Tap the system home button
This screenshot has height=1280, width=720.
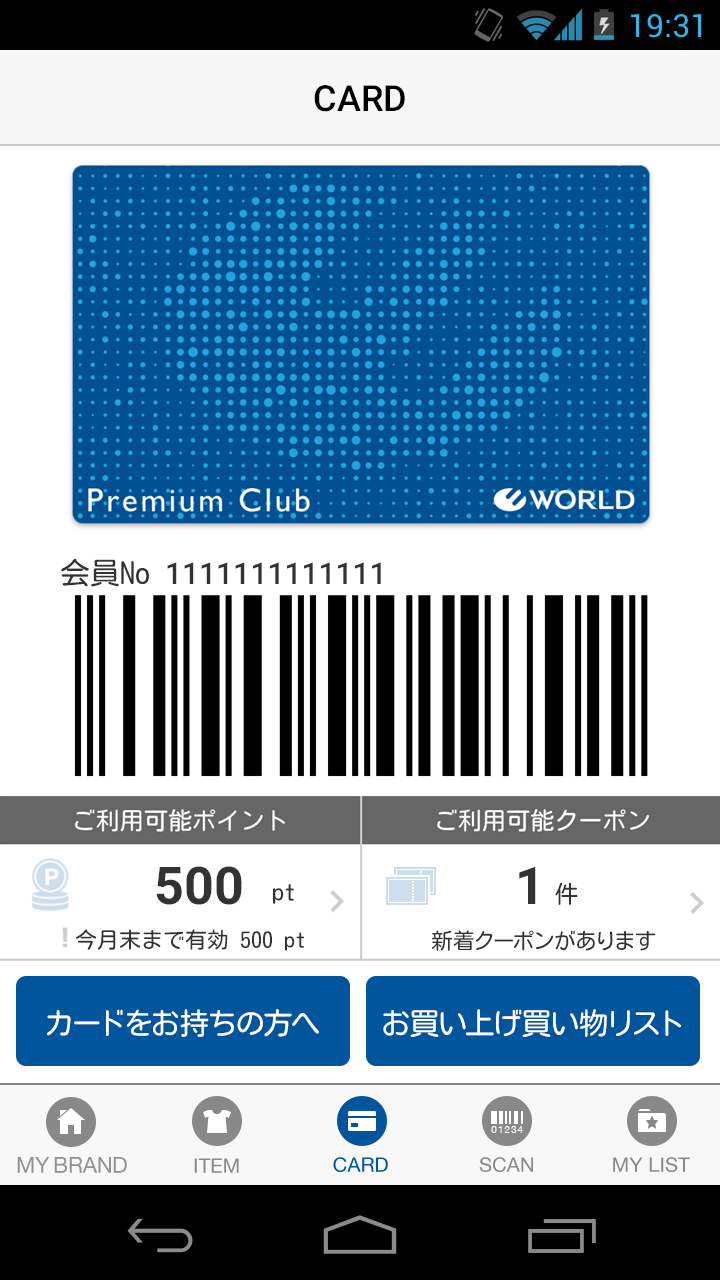[x=360, y=1236]
